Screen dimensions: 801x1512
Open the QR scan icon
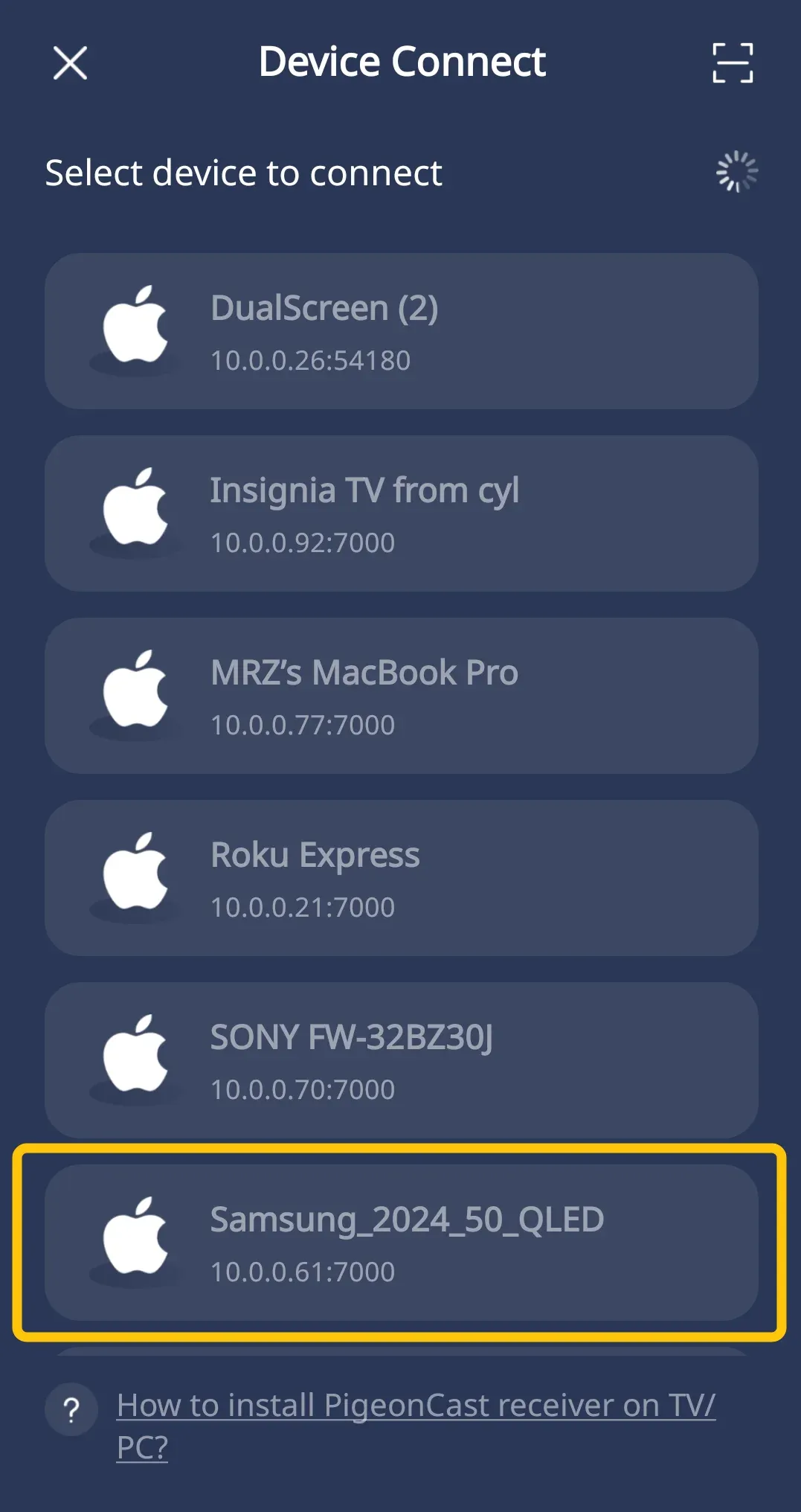[x=733, y=63]
